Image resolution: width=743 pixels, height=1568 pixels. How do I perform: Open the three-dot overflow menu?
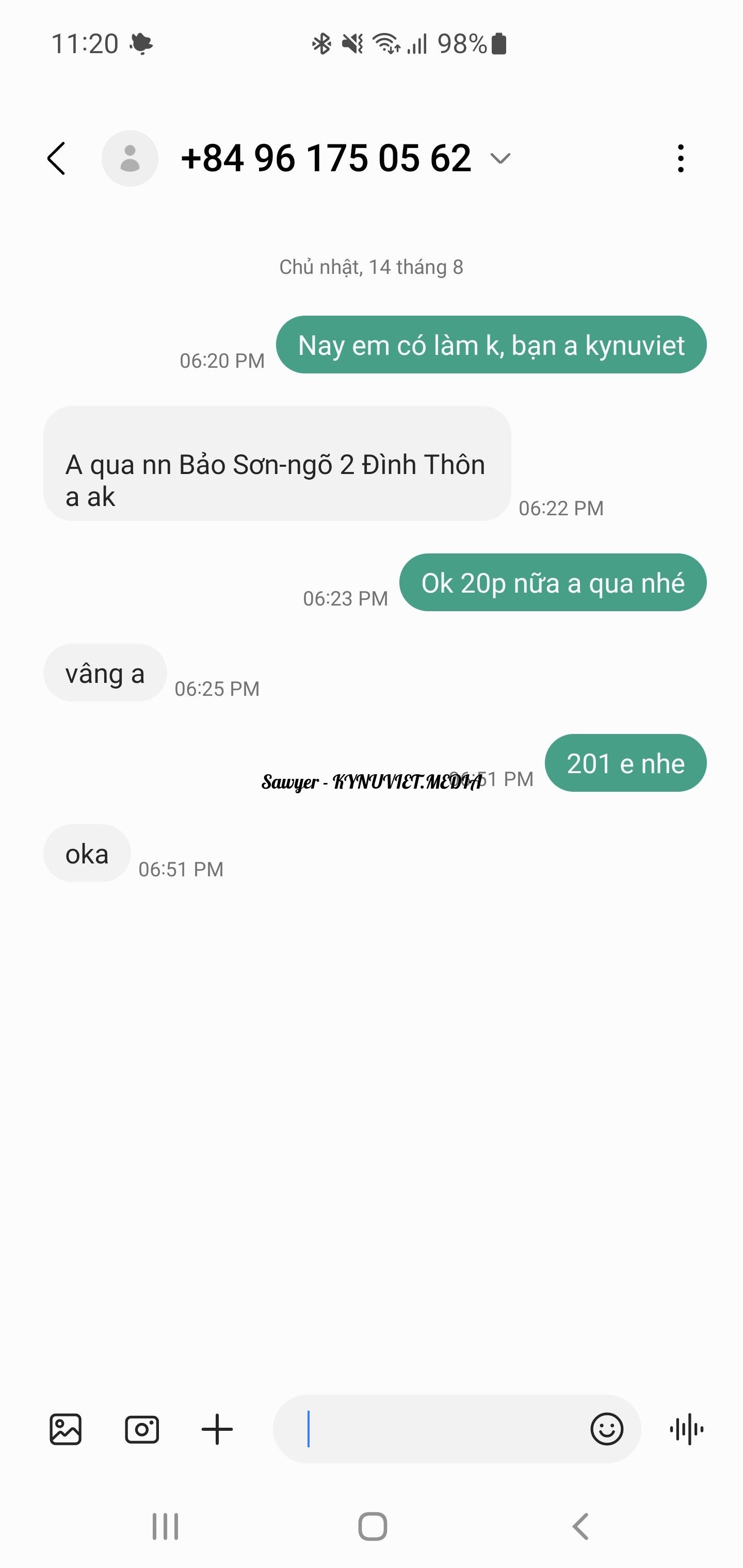click(682, 157)
